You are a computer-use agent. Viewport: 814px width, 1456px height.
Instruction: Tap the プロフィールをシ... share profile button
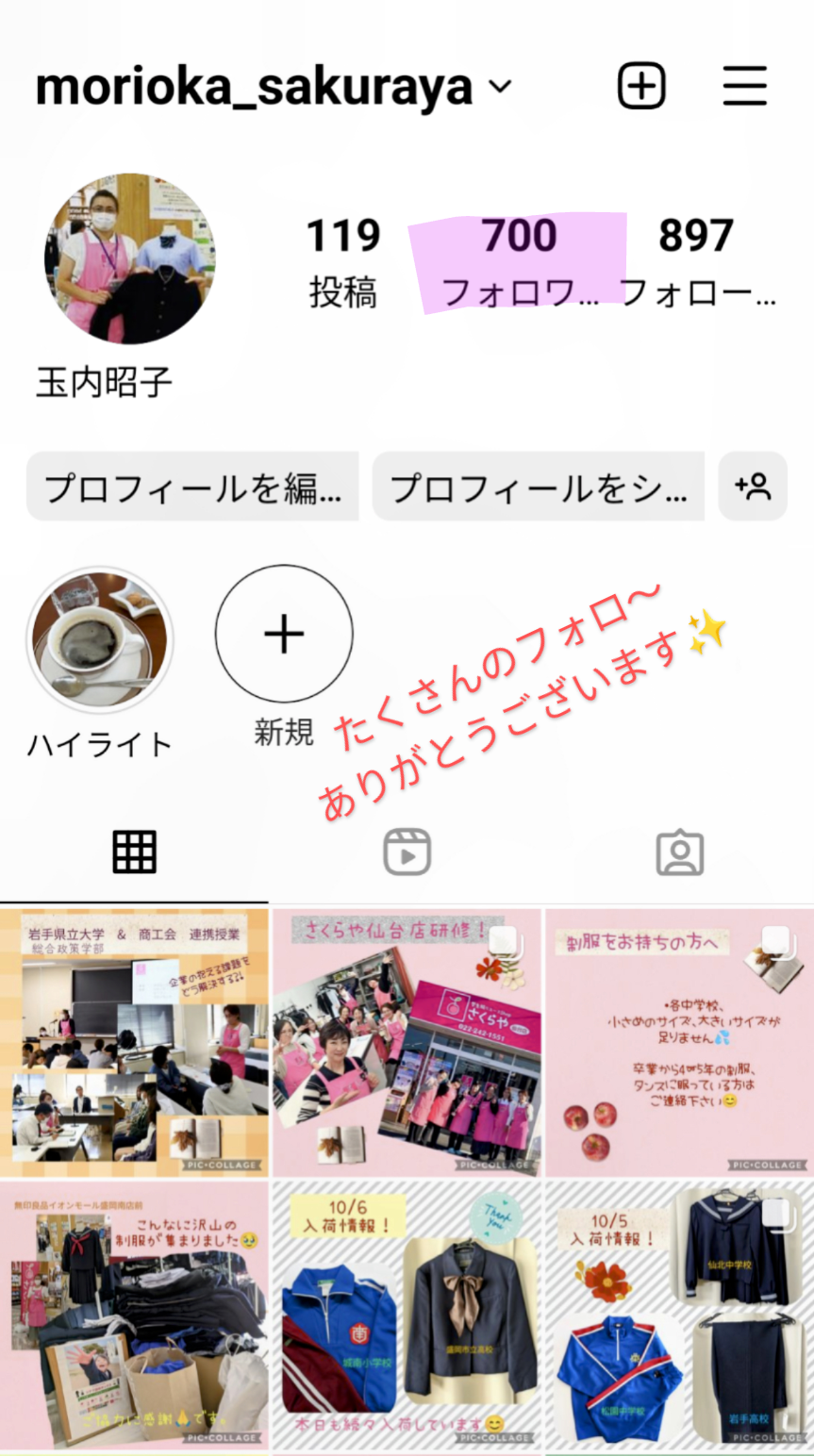click(539, 487)
